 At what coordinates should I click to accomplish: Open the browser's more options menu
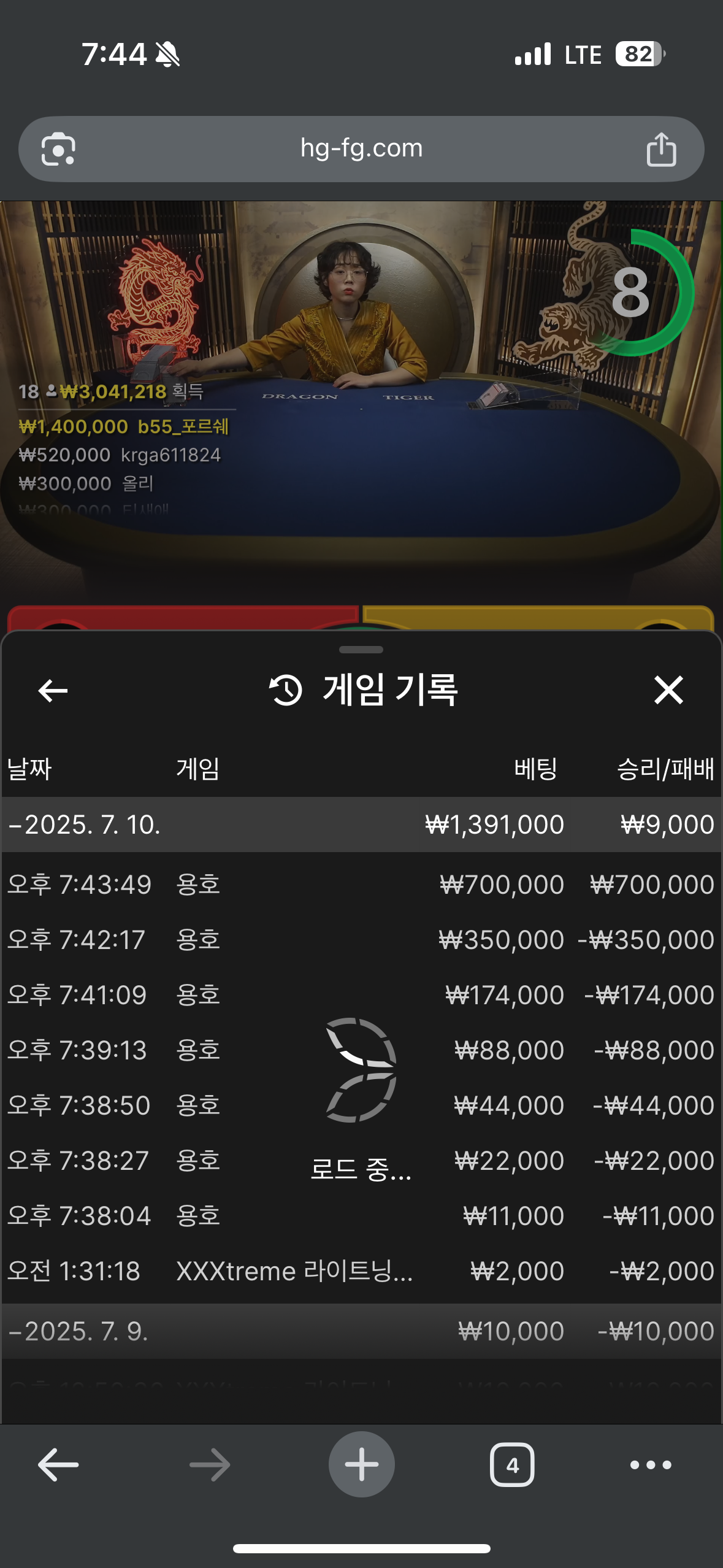(651, 1465)
